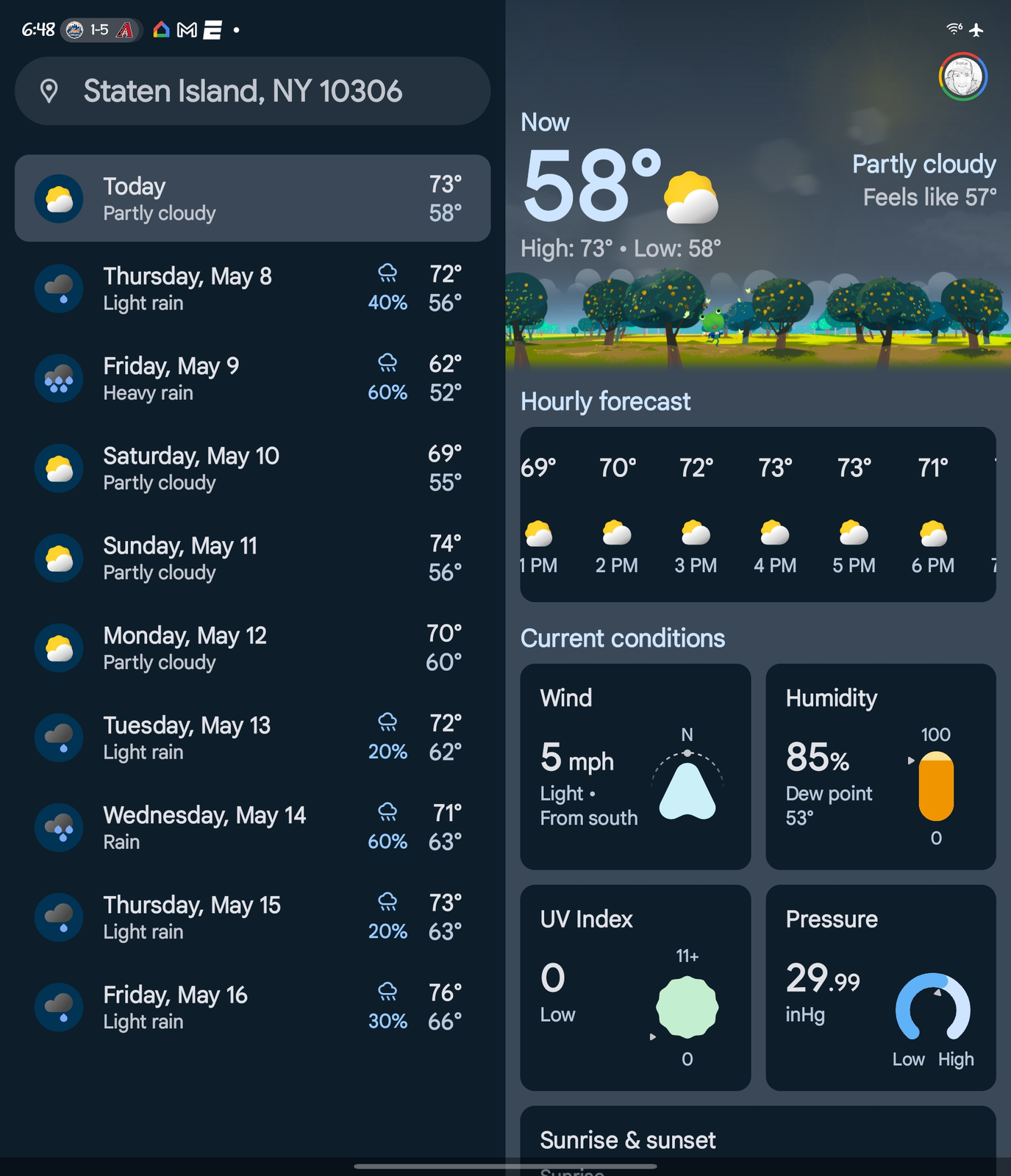Open the Wind conditions card
This screenshot has height=1176, width=1011.
(635, 767)
